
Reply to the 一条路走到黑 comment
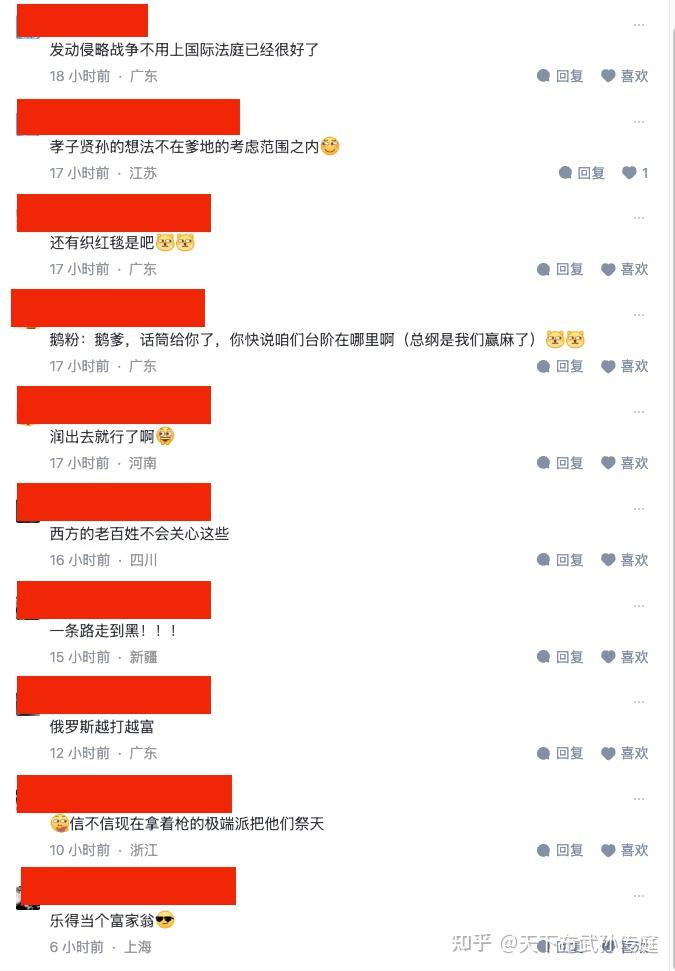pyautogui.click(x=560, y=657)
